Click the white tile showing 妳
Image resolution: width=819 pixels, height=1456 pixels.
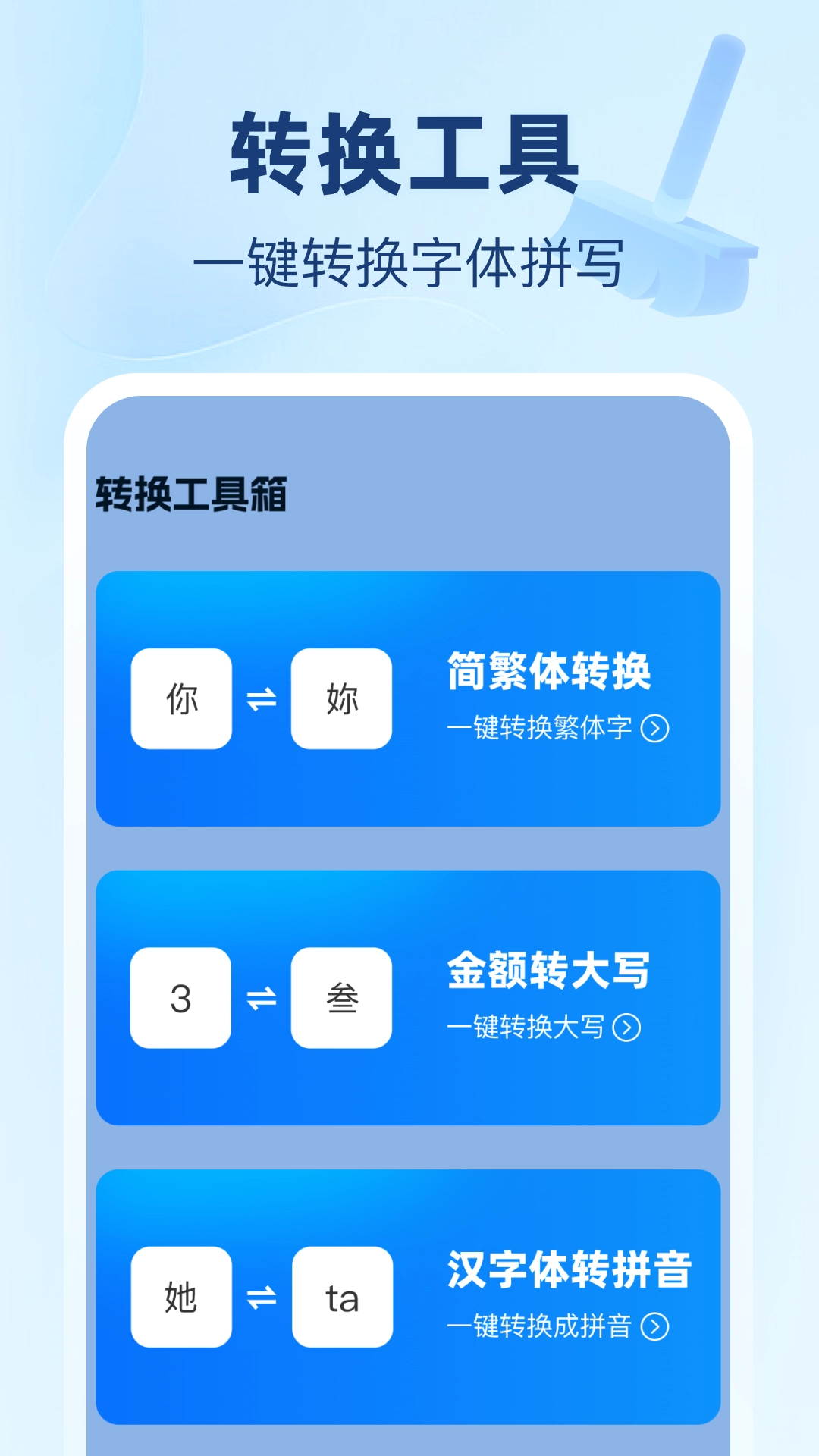tap(342, 698)
